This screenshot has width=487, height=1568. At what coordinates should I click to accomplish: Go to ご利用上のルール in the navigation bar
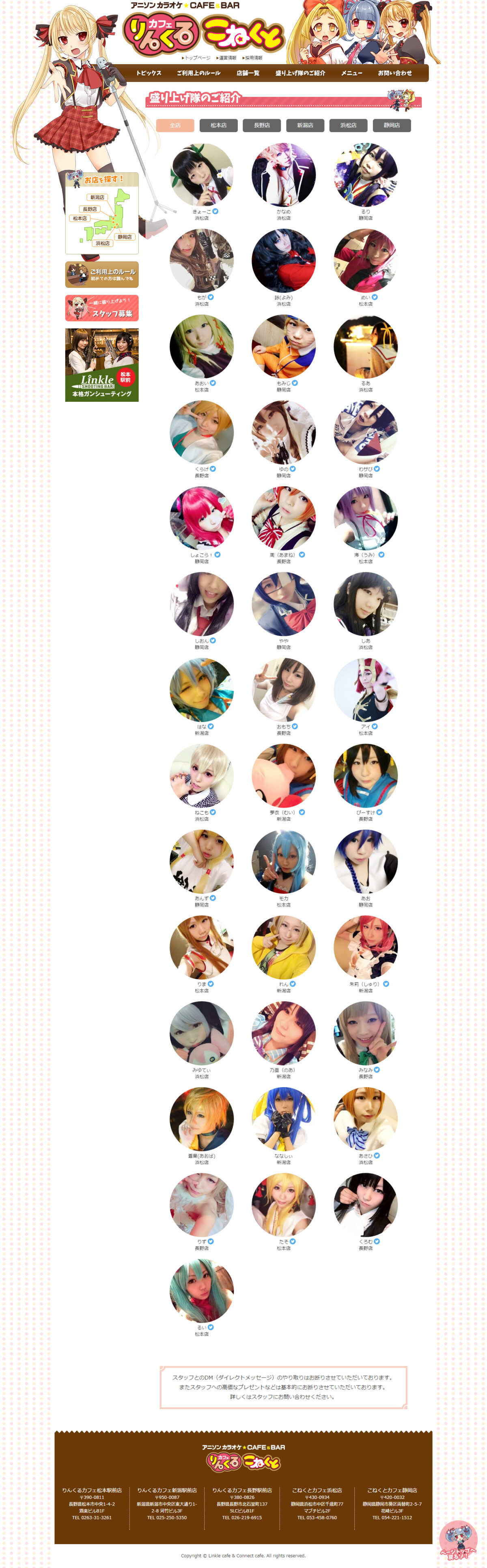tap(199, 73)
